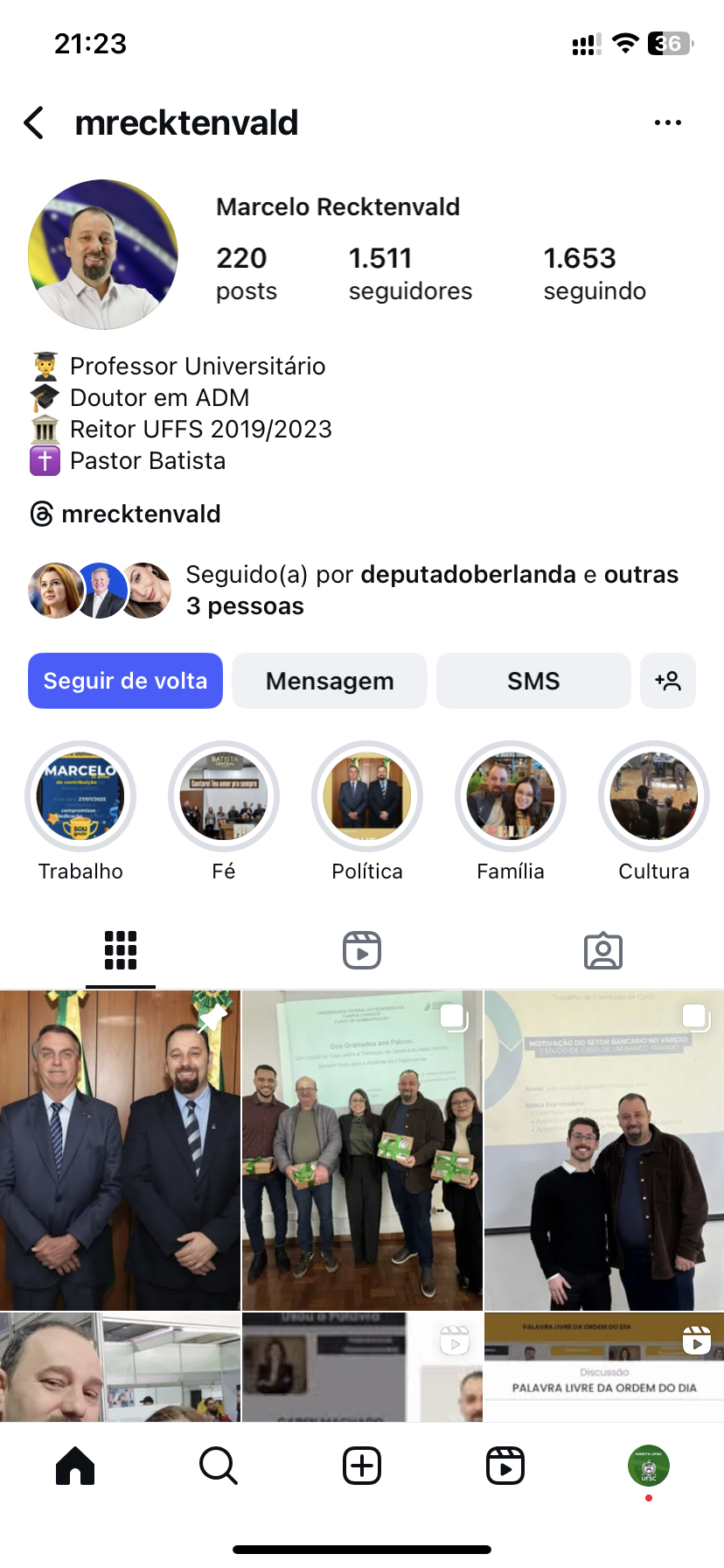The height and width of the screenshot is (1568, 724).
Task: Open the Política story highlight
Action: (x=367, y=796)
